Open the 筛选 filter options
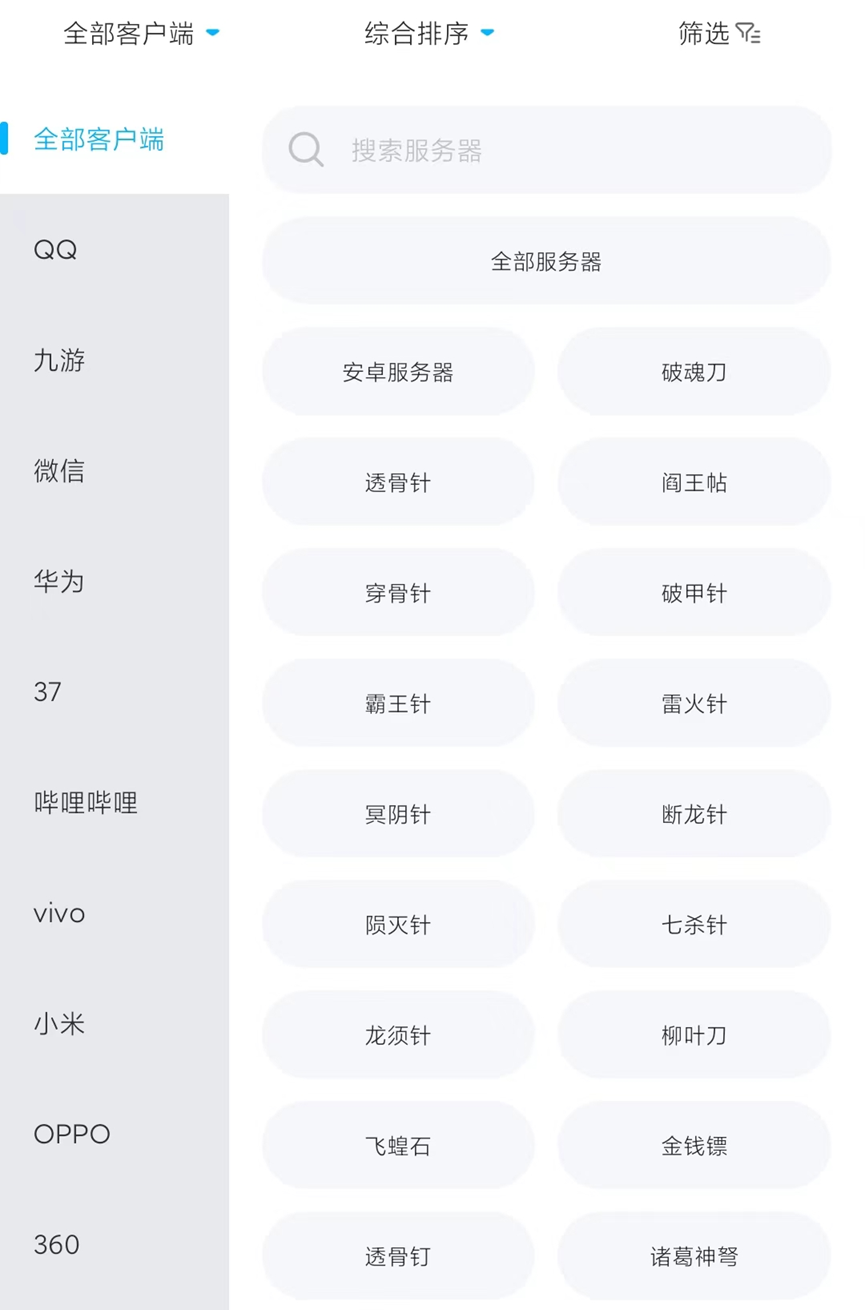 click(x=719, y=34)
